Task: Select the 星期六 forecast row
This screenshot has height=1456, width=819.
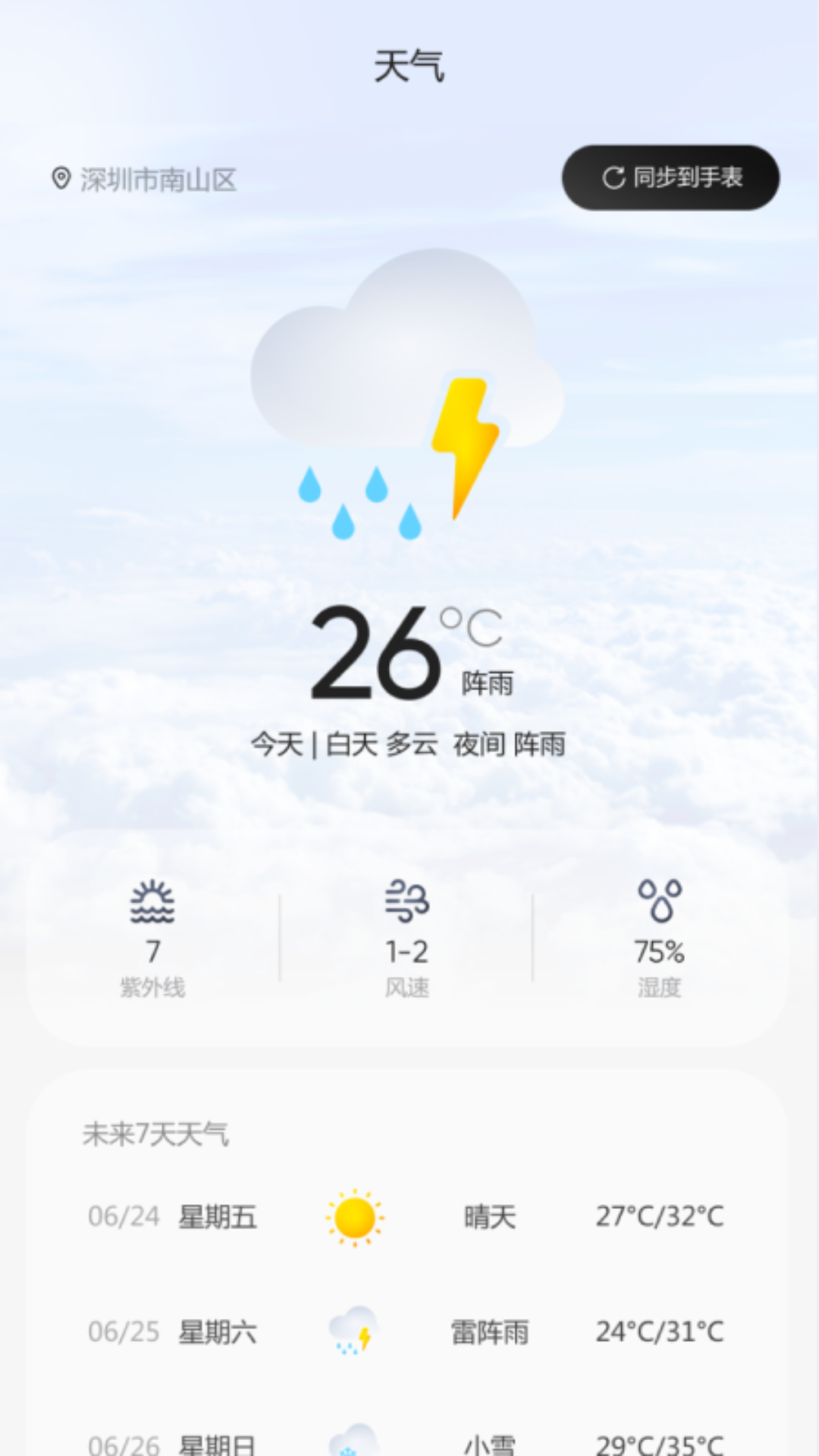Action: coord(409,1332)
